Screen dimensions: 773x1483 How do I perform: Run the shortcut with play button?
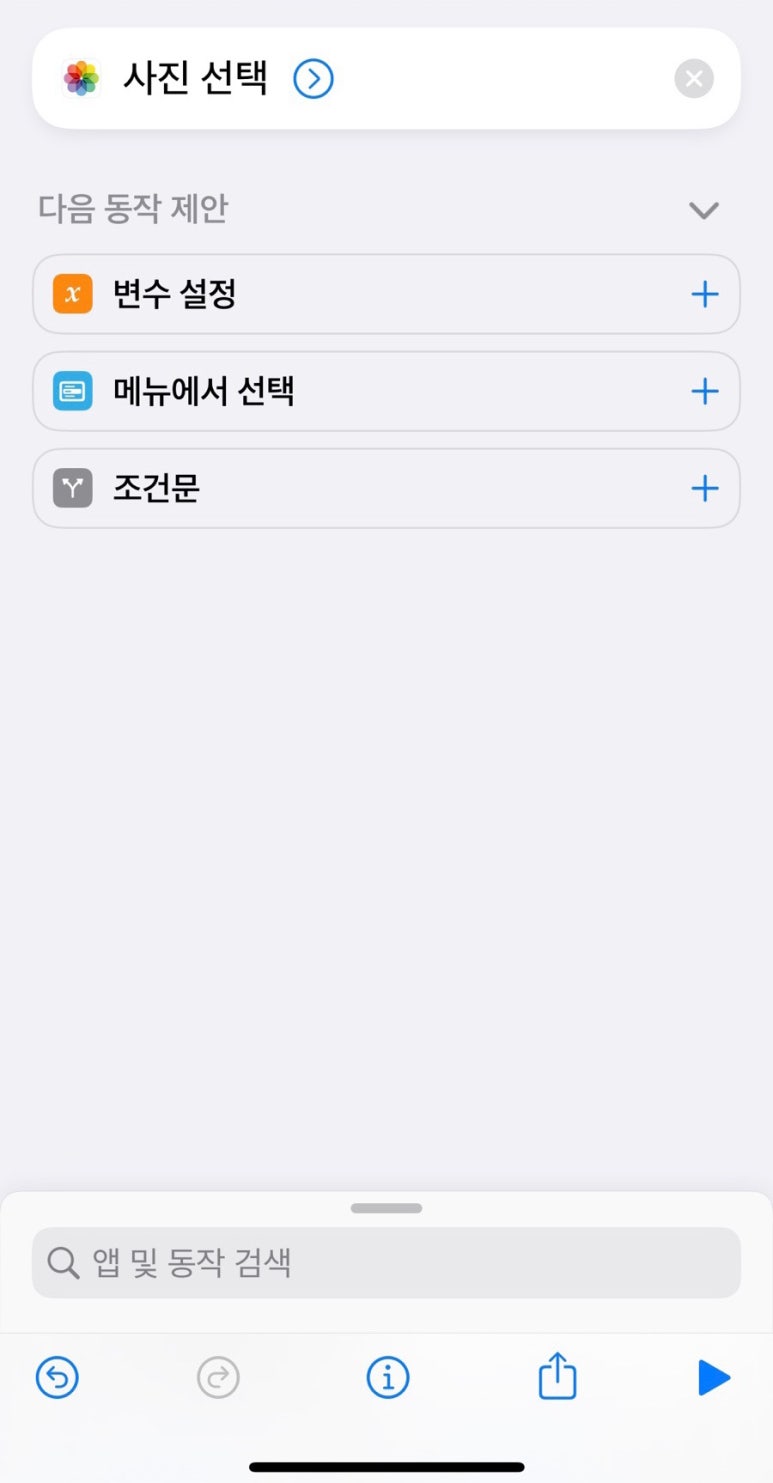[x=713, y=1378]
